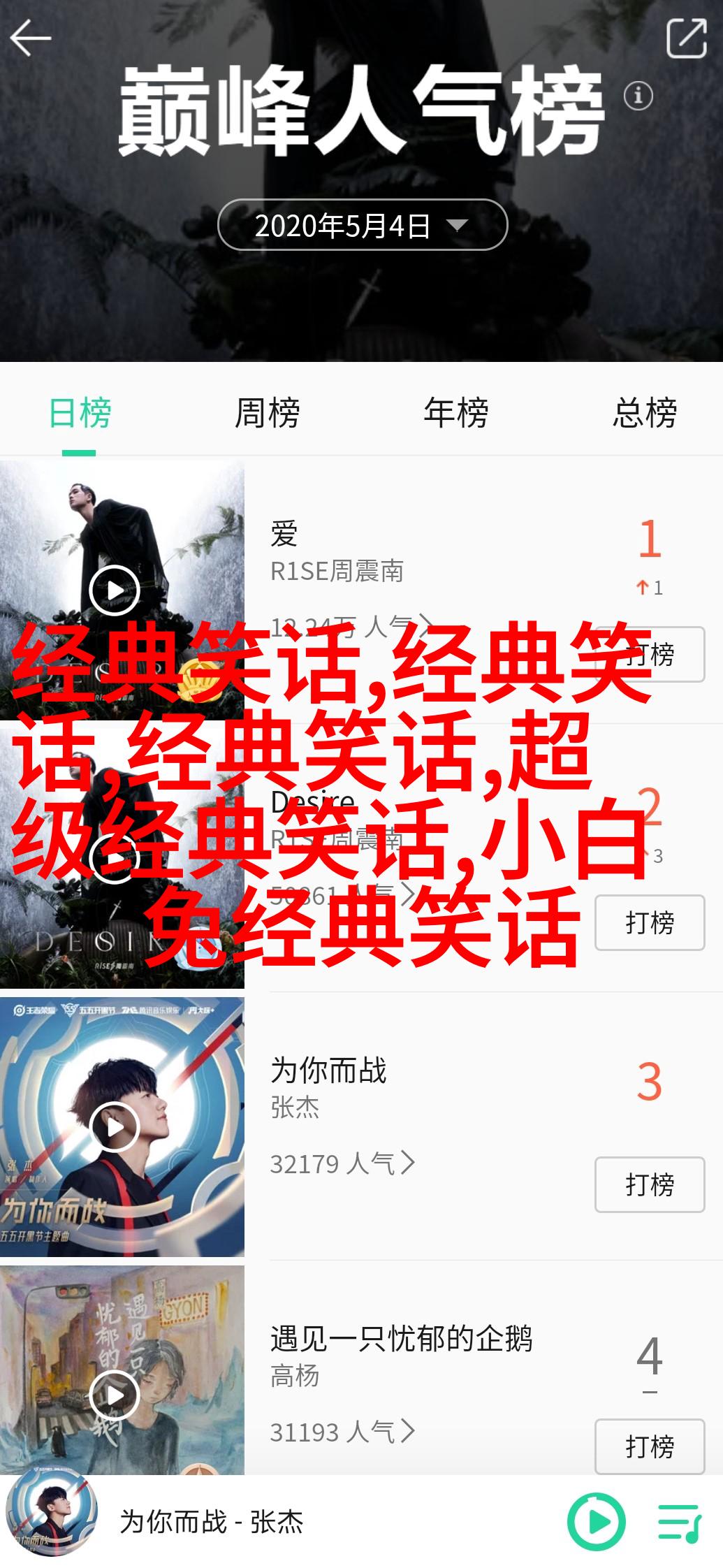Open the 32179 人气 details
This screenshot has height=1568, width=723.
342,1163
